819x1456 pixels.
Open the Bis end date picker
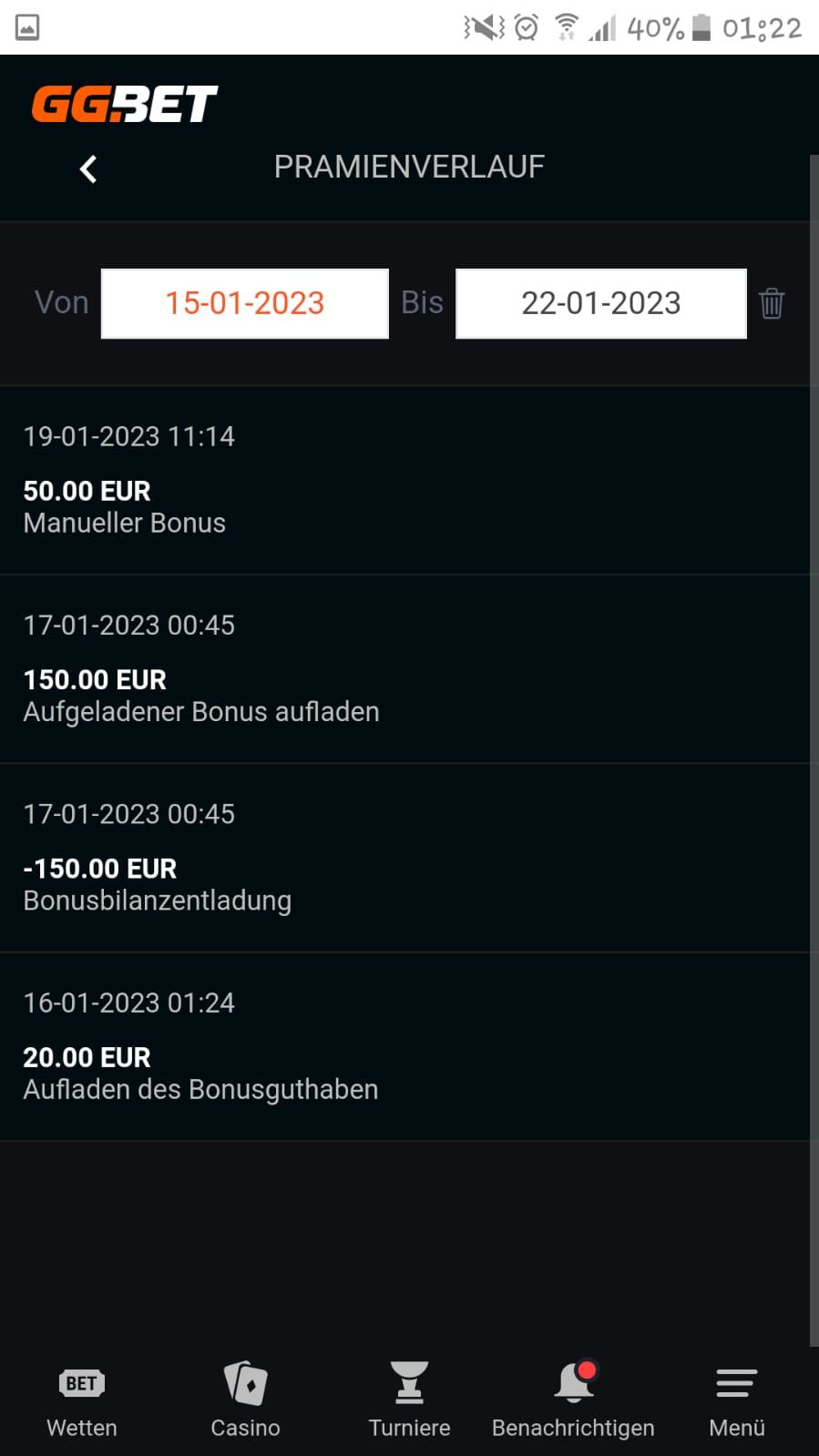click(600, 303)
